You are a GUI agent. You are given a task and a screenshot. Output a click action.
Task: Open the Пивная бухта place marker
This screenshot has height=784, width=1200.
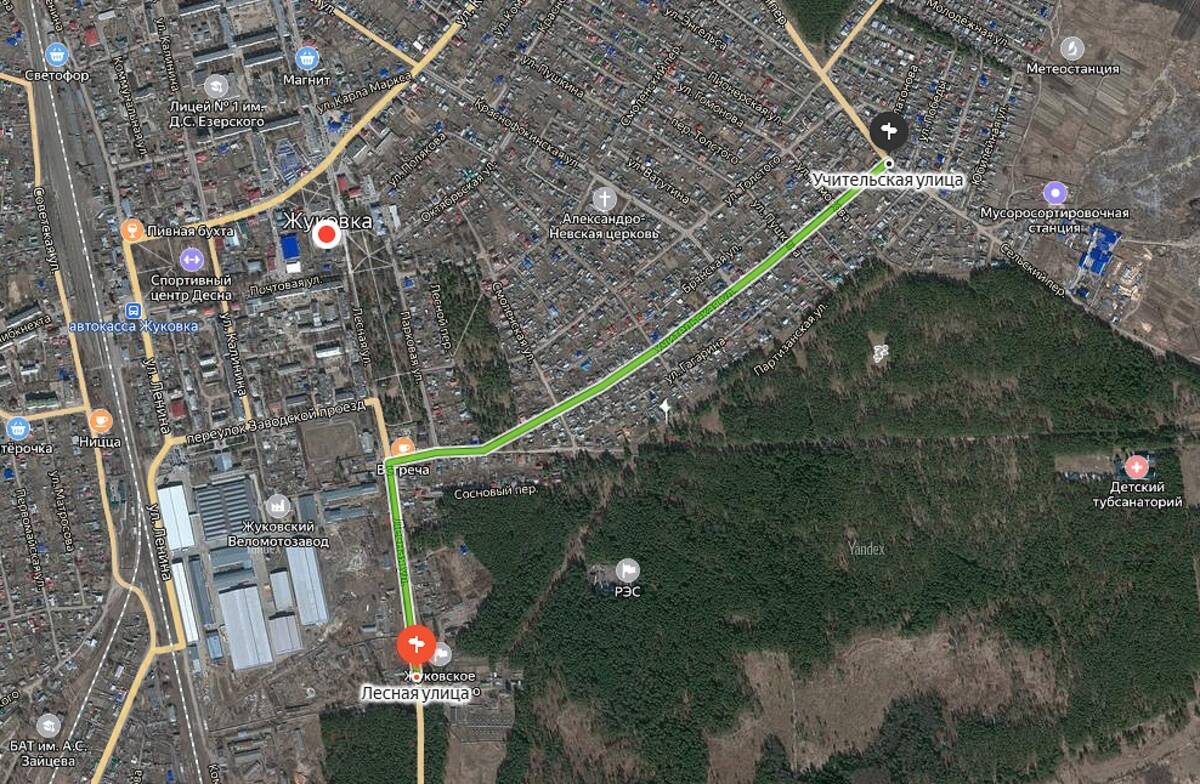tap(131, 230)
